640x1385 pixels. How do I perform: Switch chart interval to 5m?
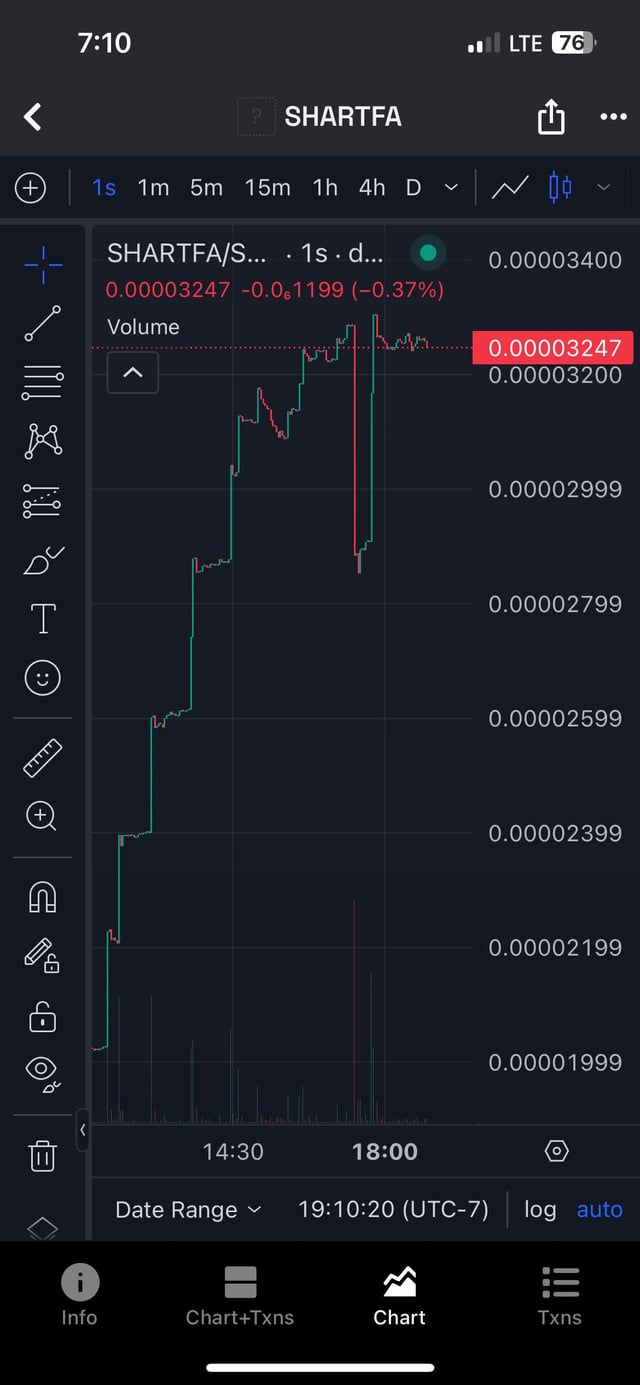tap(206, 187)
